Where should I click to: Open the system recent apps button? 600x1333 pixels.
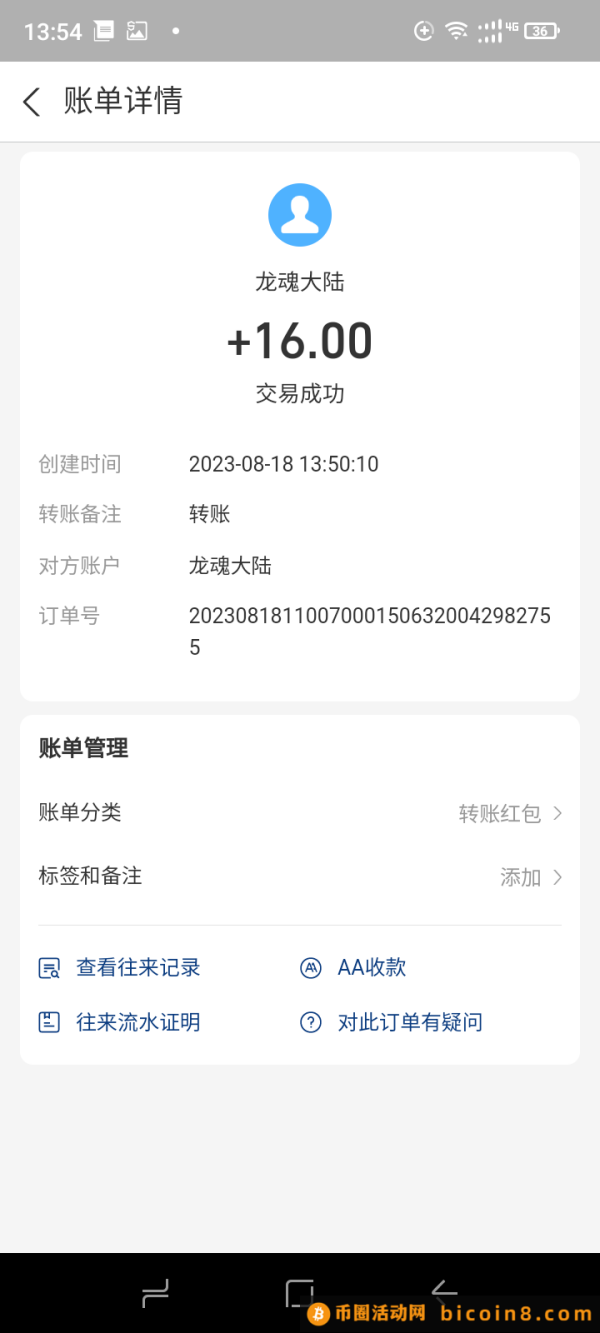pyautogui.click(x=155, y=1294)
